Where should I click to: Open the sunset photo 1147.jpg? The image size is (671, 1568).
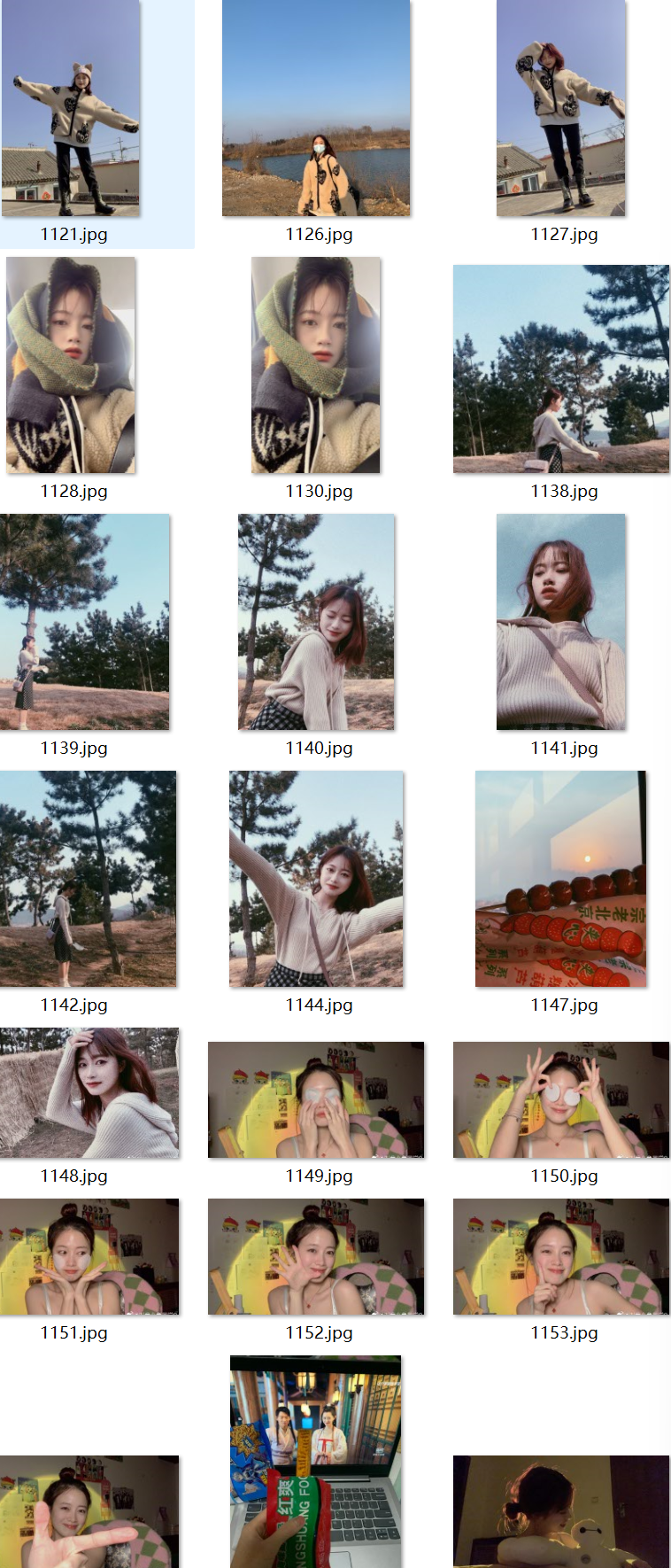click(x=561, y=879)
